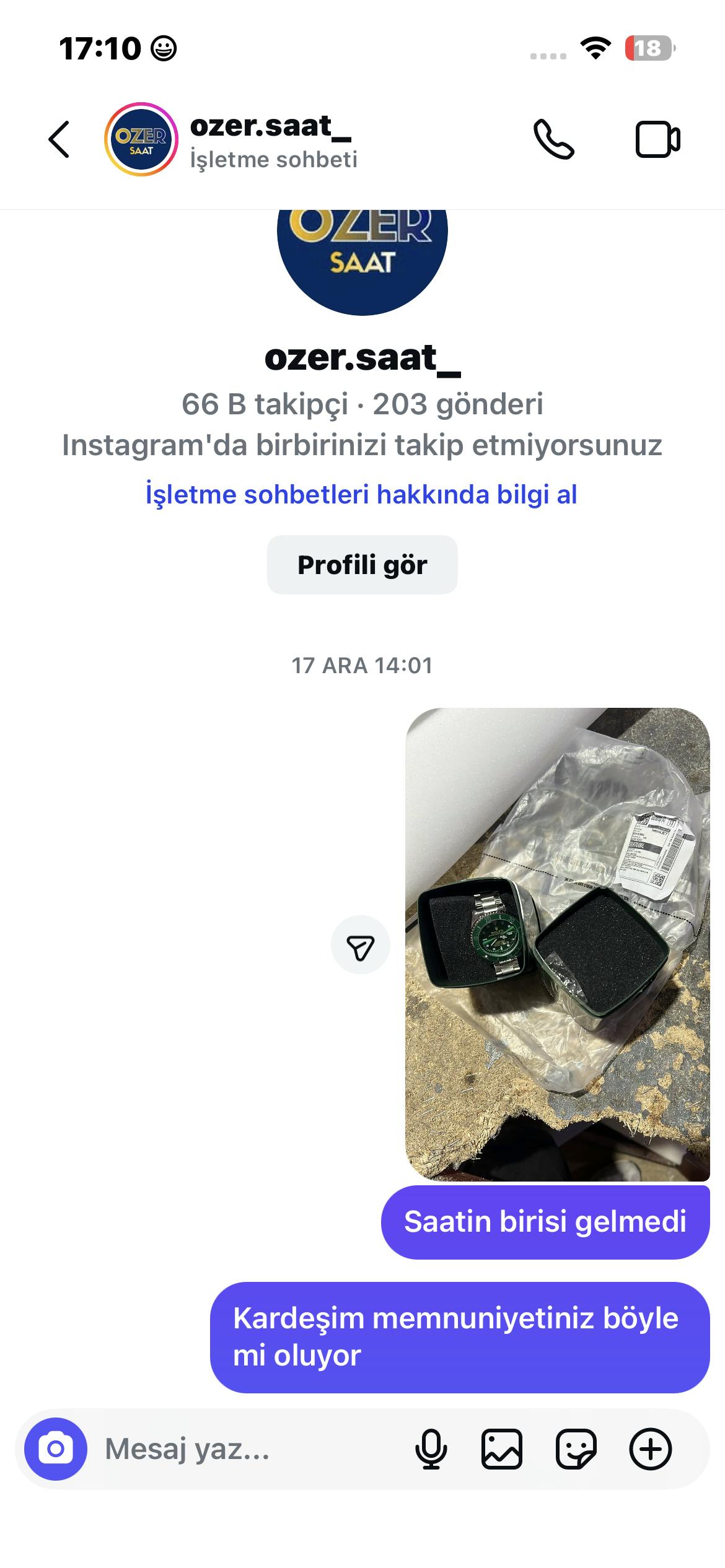Open the sticker picker
Screen dimensions: 725x1568
(x=576, y=1449)
